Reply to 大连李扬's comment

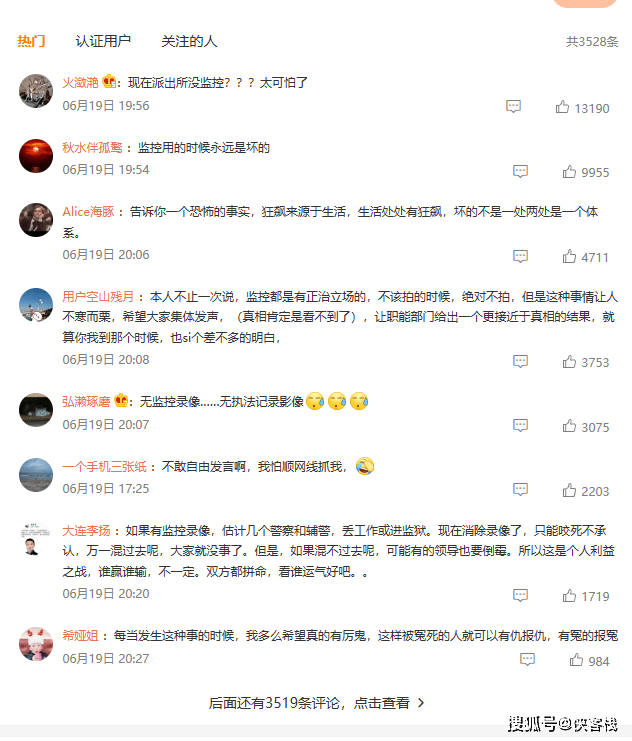click(x=520, y=596)
